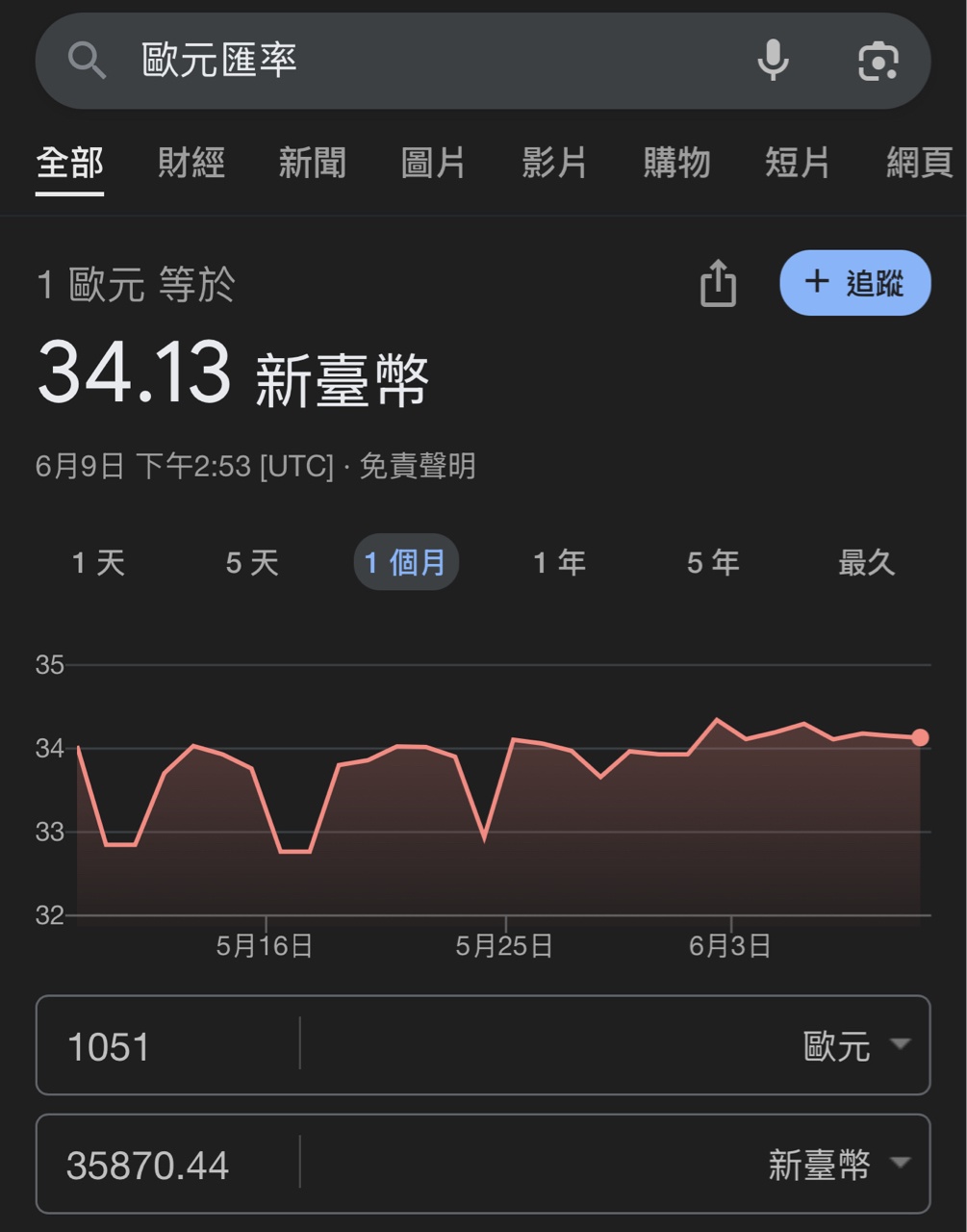Switch to the 網頁 tab
Viewport: 967px width, 1232px height.
click(919, 164)
